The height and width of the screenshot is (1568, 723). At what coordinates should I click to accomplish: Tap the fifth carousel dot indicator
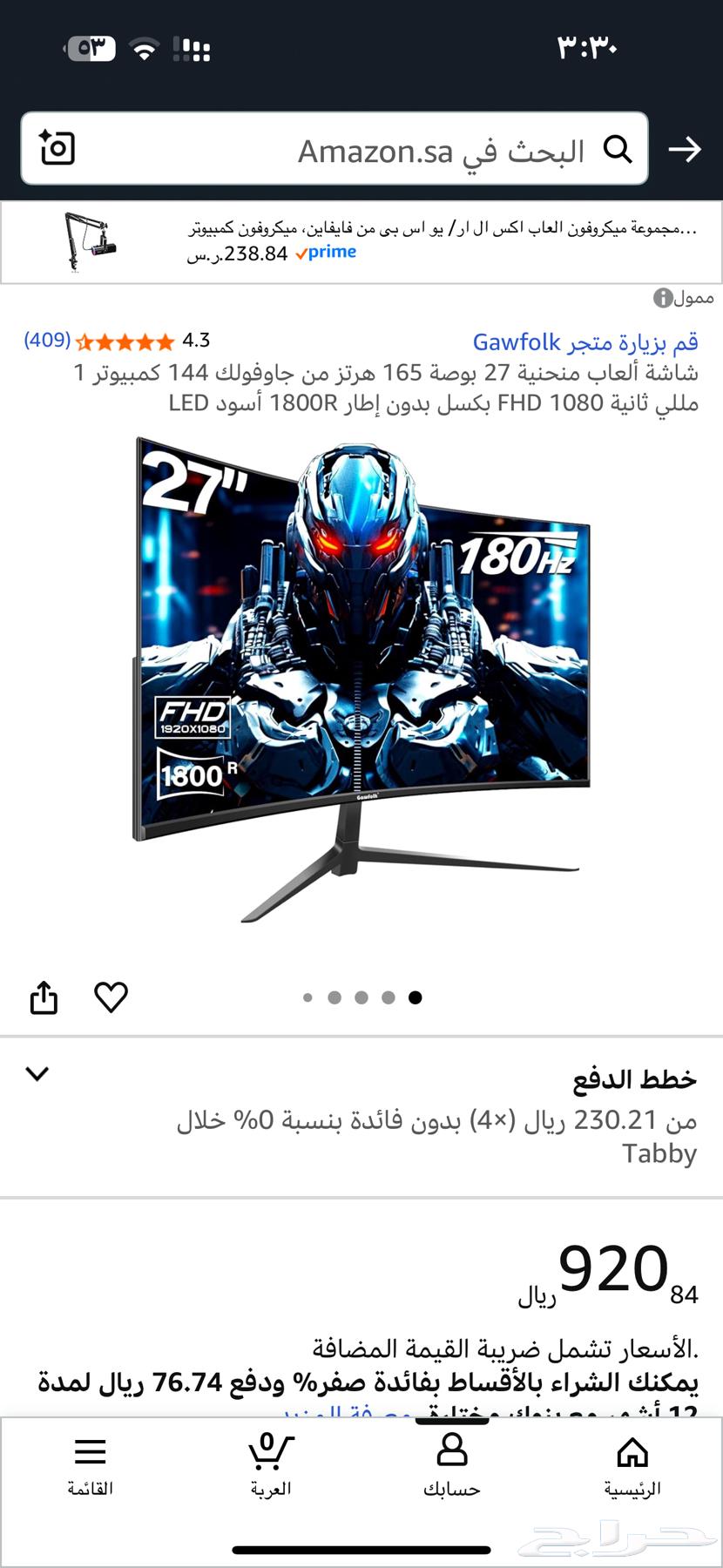[x=414, y=997]
